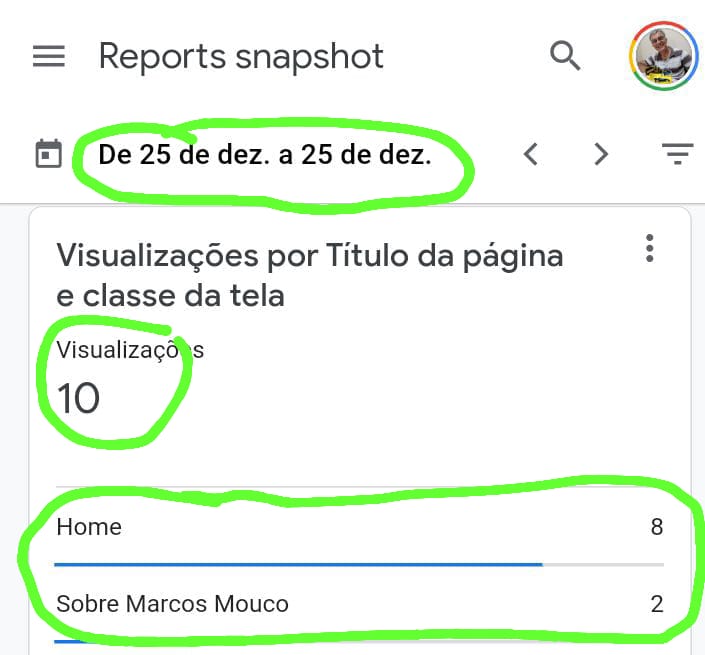Open the report filter options
Image resolution: width=705 pixels, height=655 pixels.
pos(677,154)
